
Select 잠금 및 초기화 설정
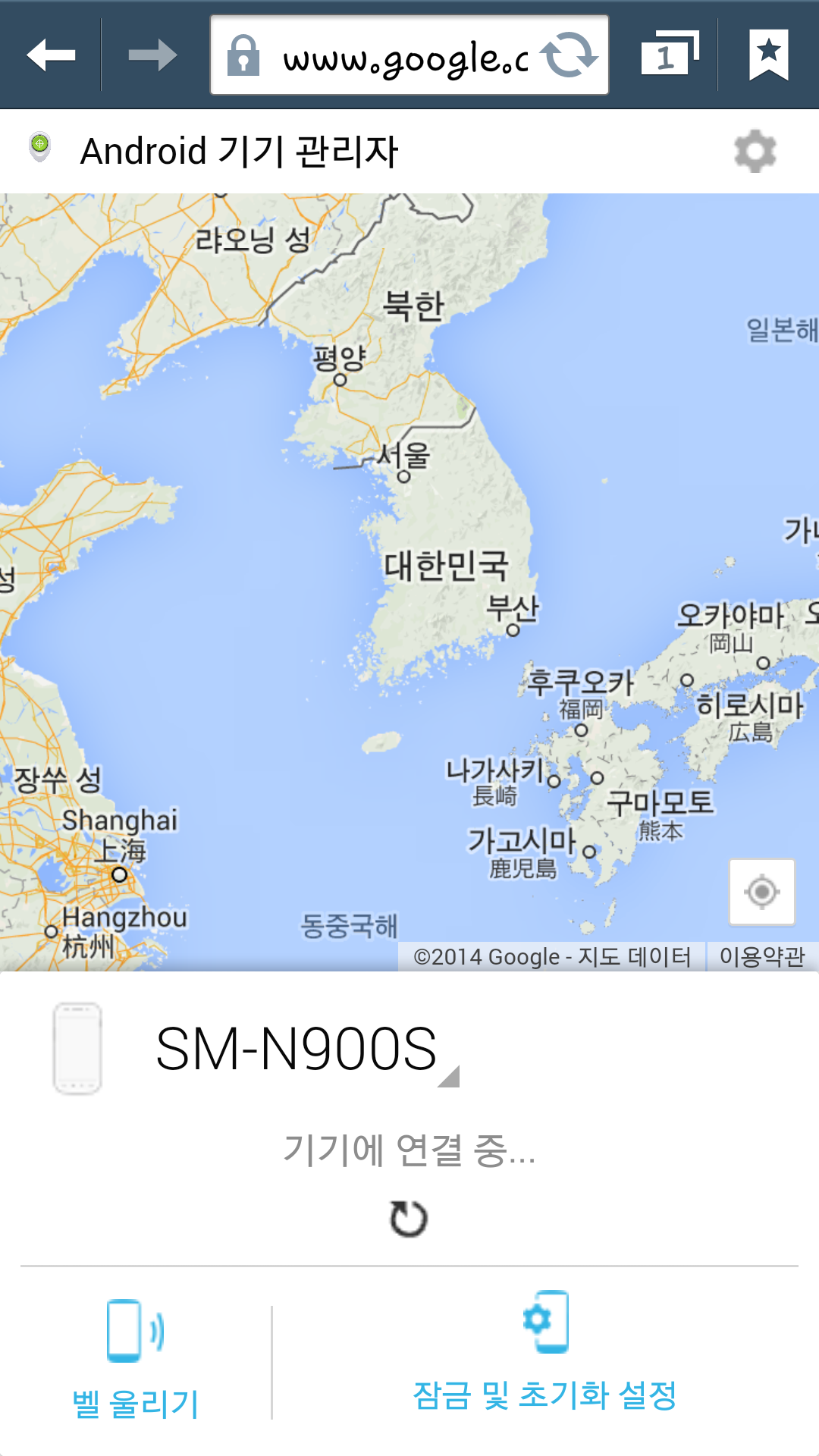[544, 1354]
